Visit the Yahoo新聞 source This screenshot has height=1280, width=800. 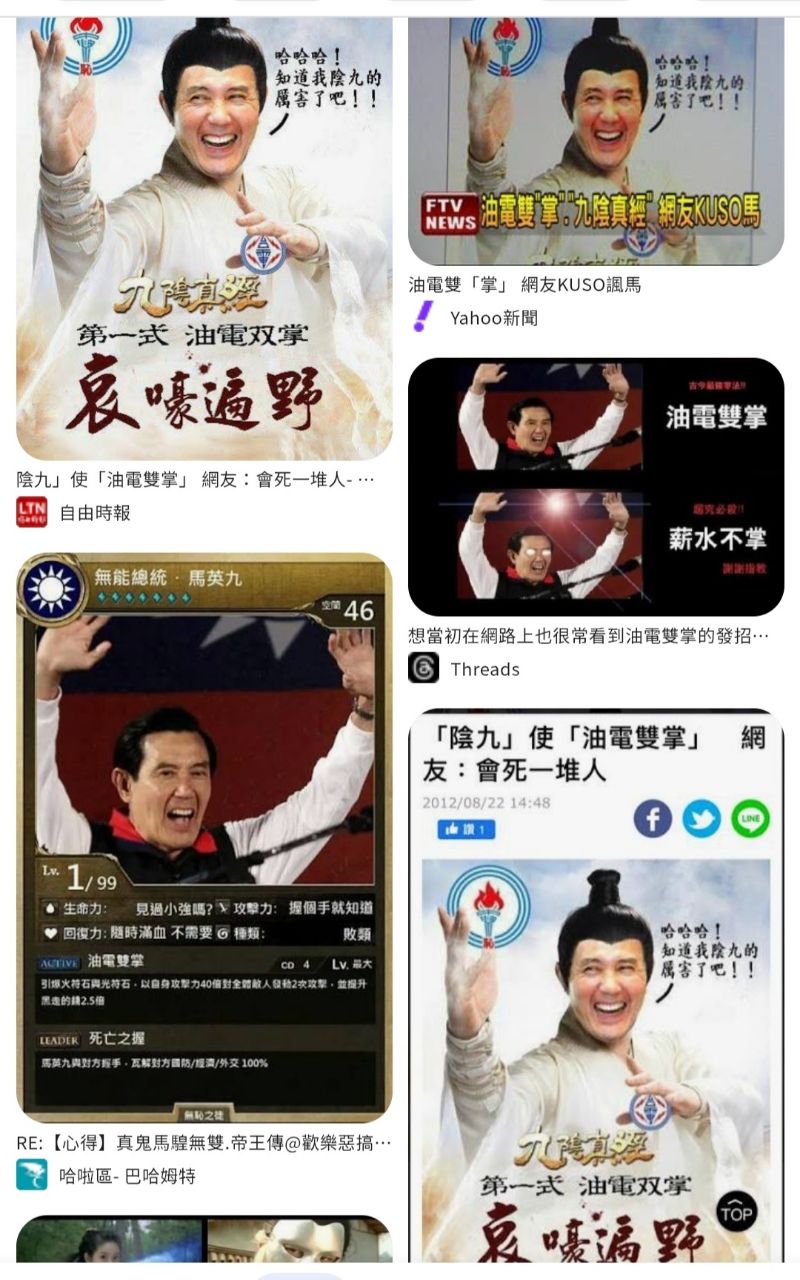pos(493,318)
